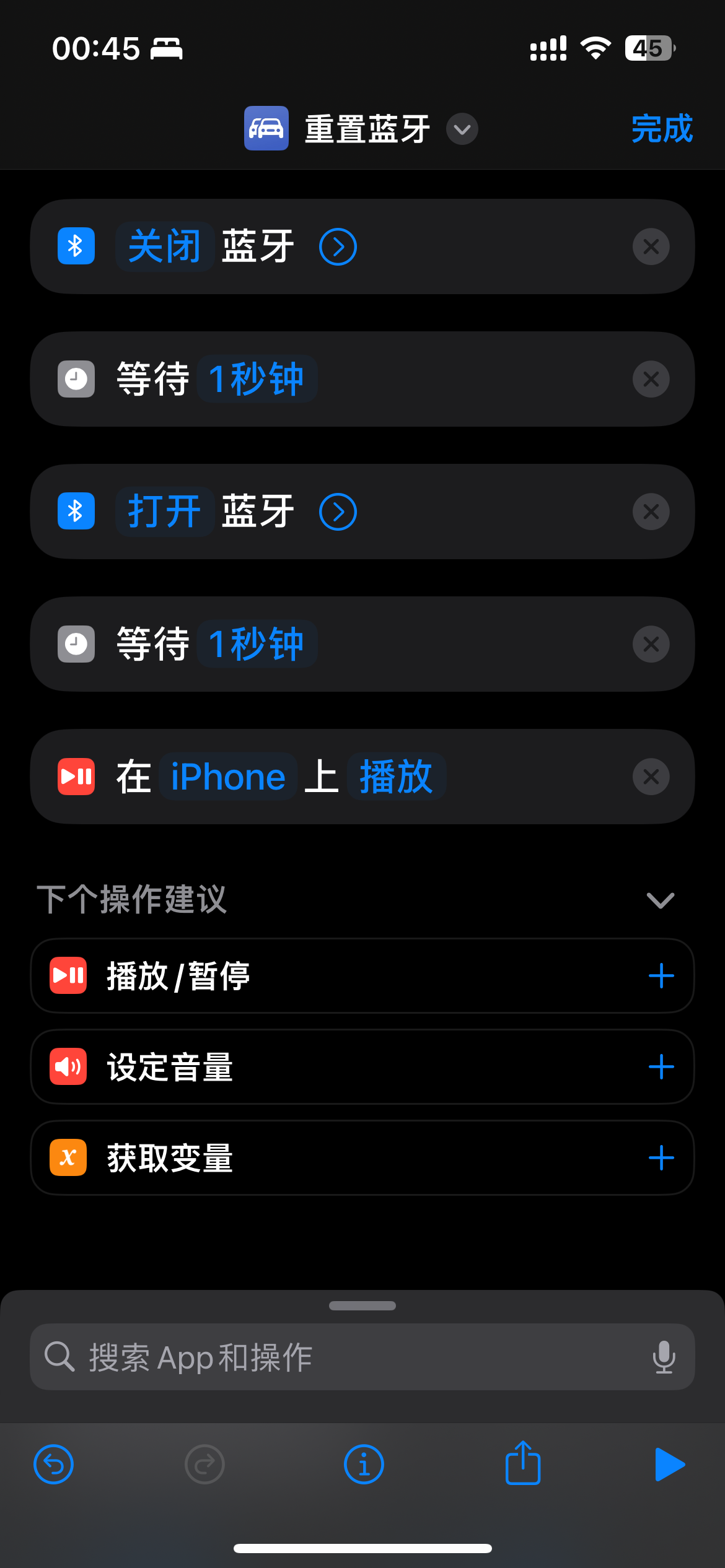Remove the 关闭蓝牙 action
Screen dimensions: 725x1568
point(651,246)
